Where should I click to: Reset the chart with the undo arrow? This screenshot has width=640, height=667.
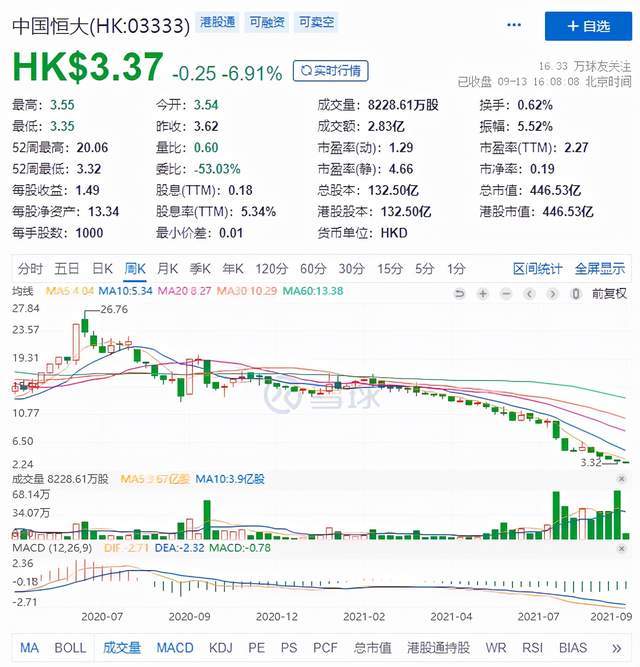[460, 293]
